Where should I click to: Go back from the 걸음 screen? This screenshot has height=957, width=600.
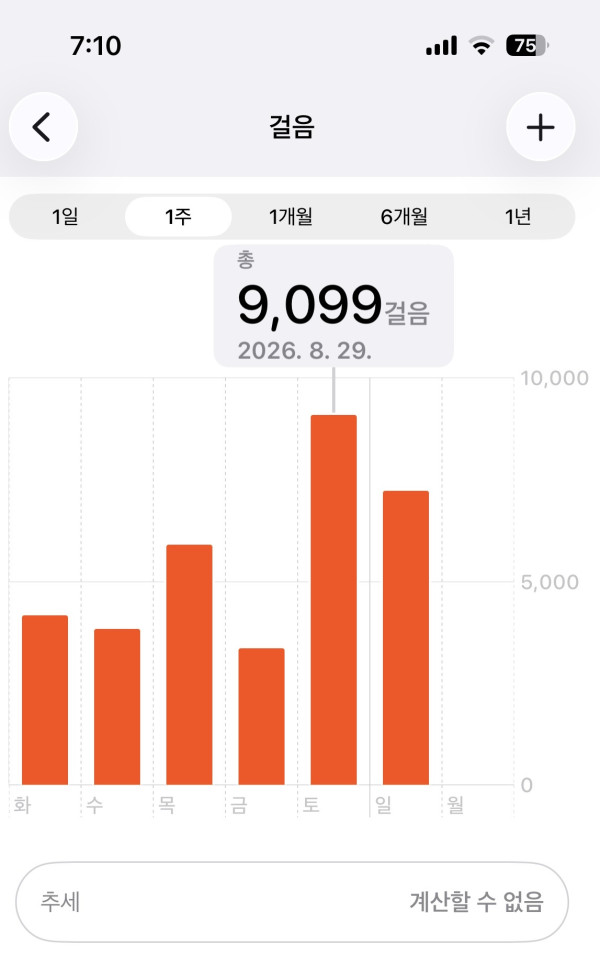(43, 127)
